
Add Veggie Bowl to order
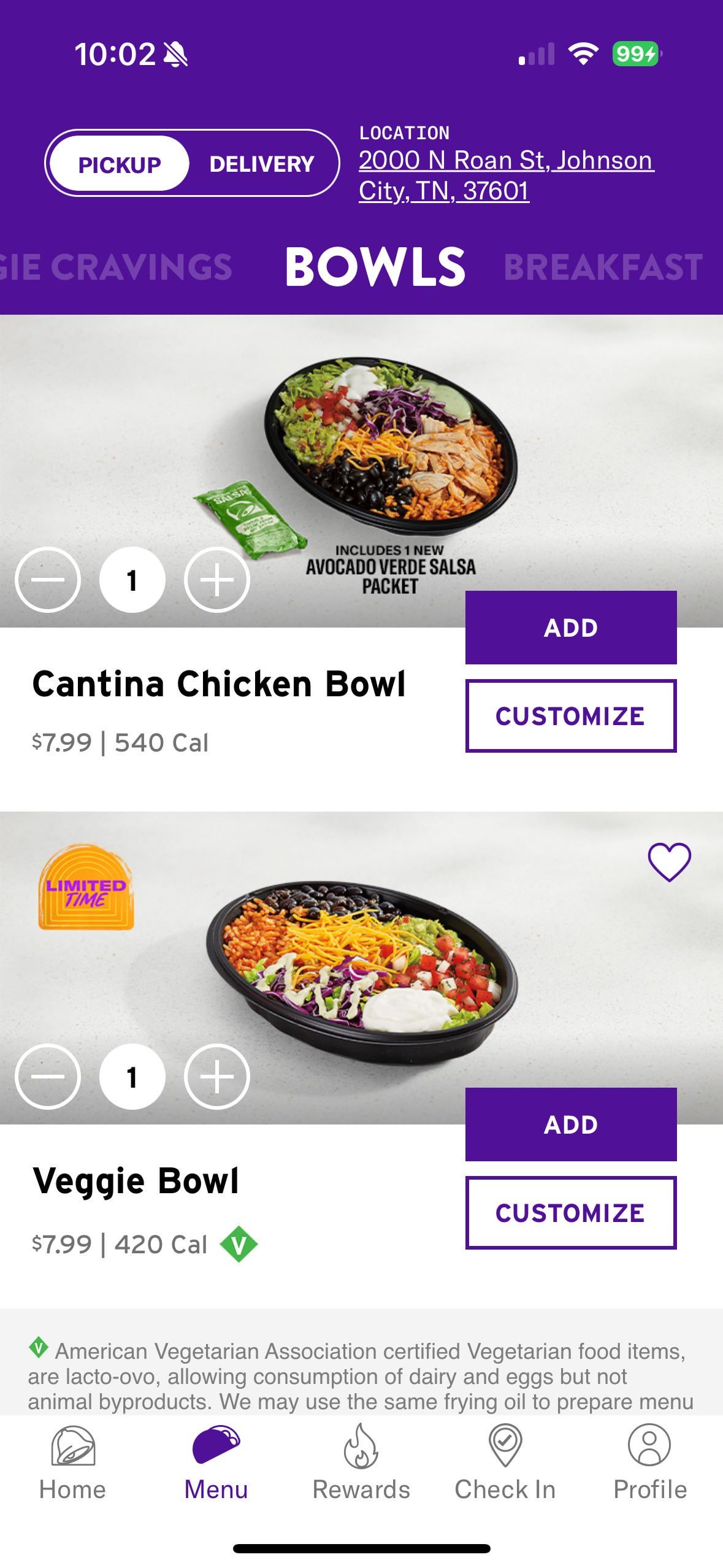(x=570, y=1124)
